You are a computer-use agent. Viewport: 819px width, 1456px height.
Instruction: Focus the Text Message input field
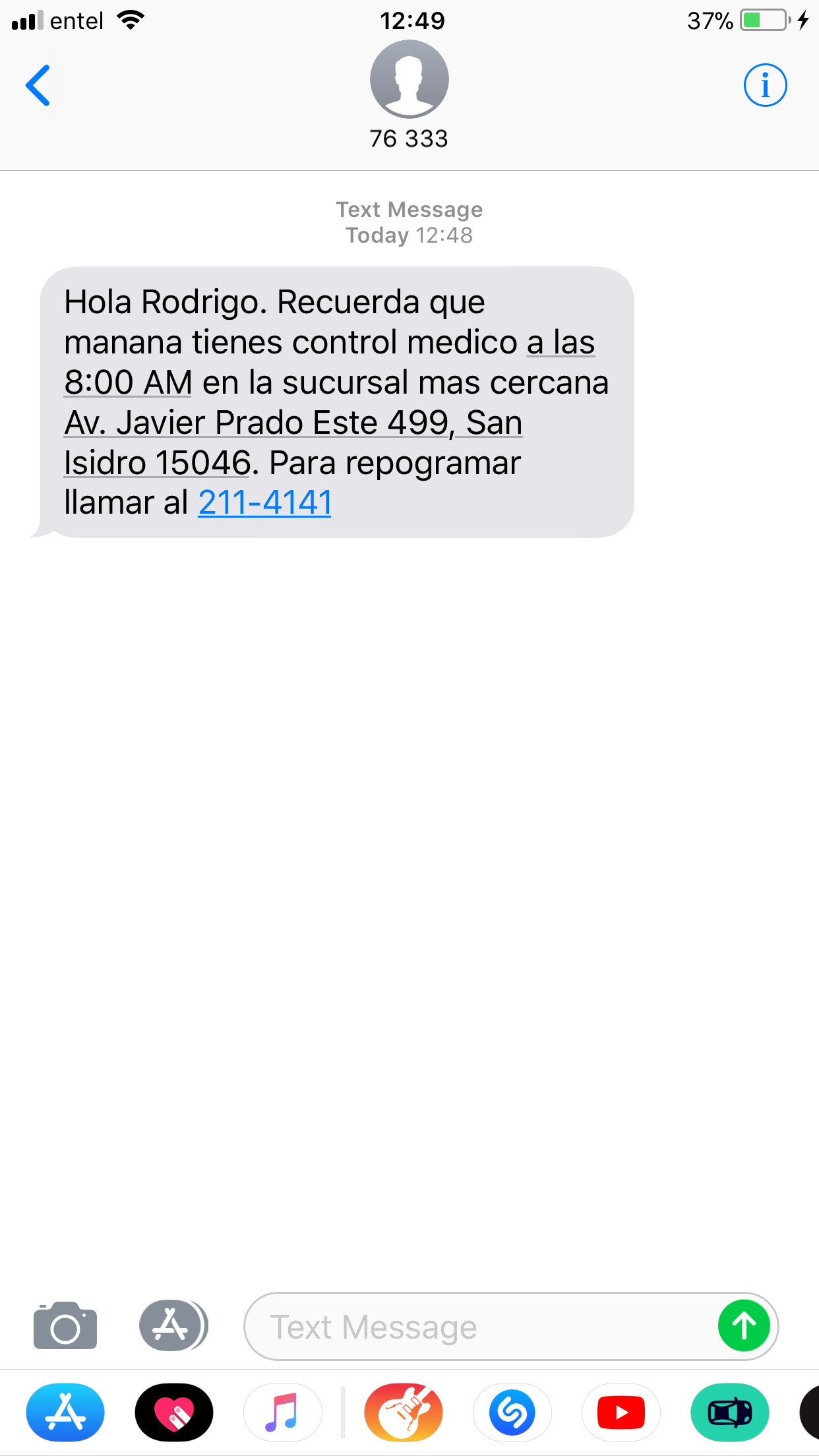475,1327
